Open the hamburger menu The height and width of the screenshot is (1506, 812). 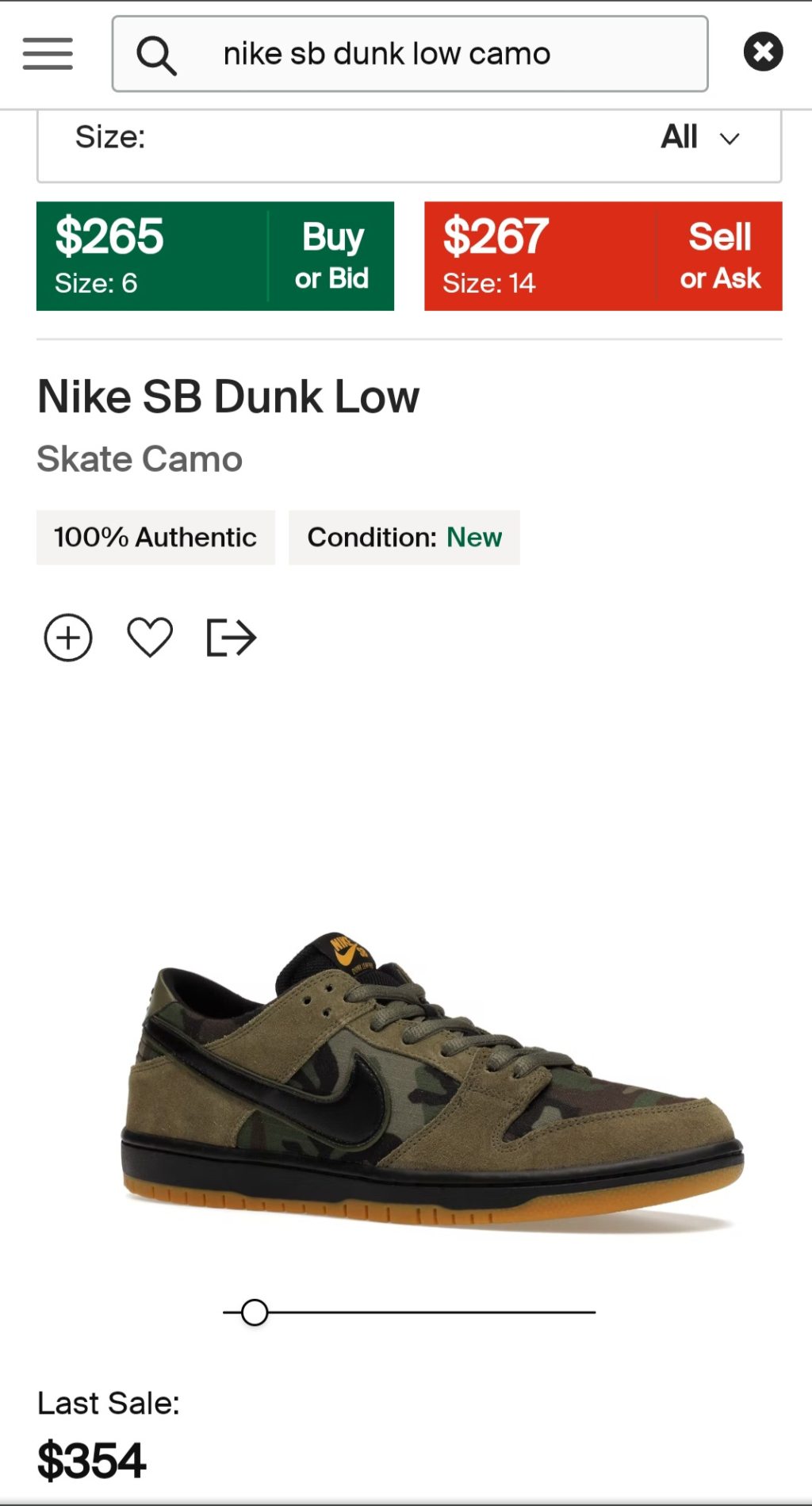pos(48,53)
